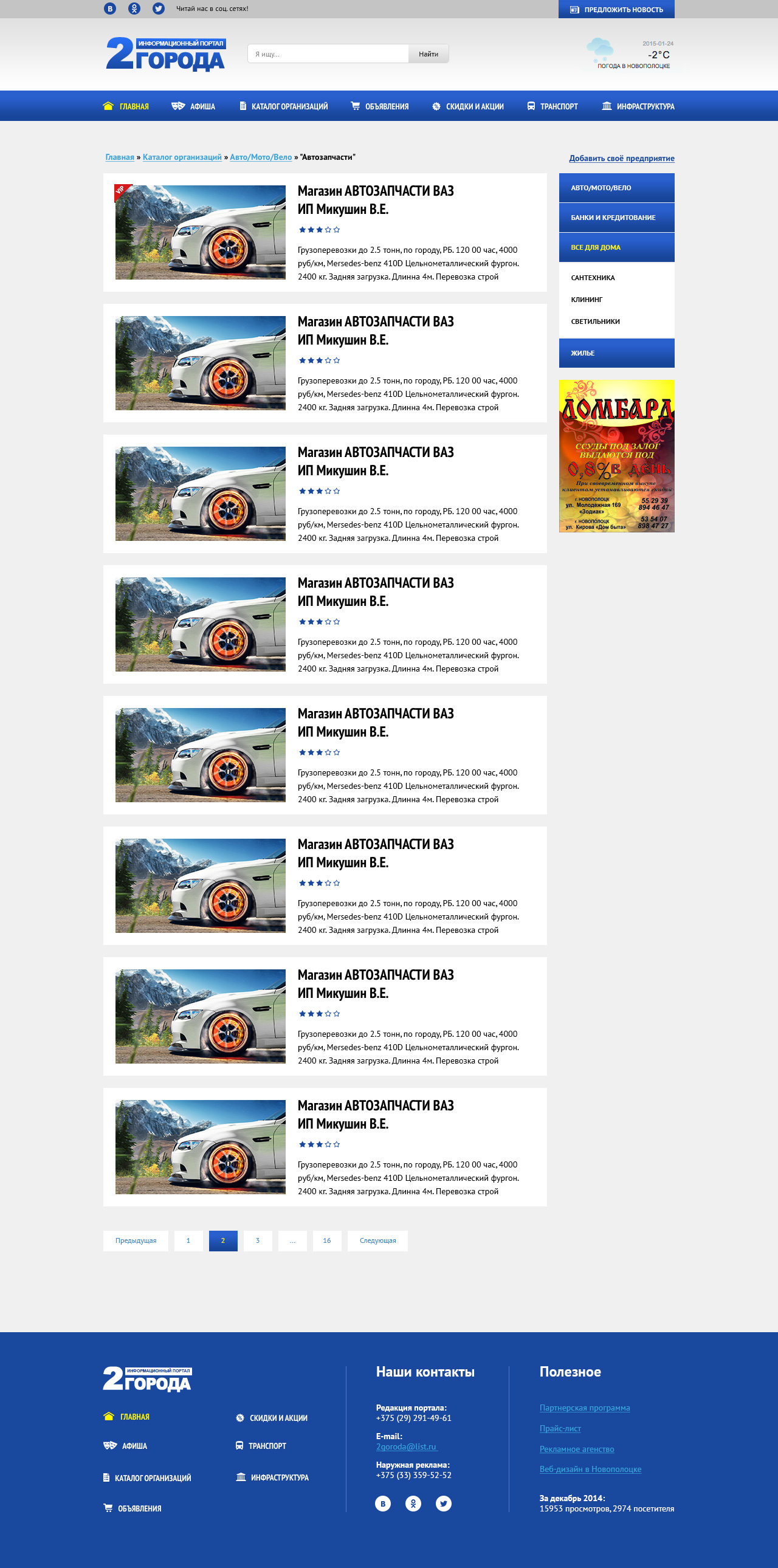Screen dimensions: 778x1568
Task: Switch to Скидки и акции section
Action: 468,106
